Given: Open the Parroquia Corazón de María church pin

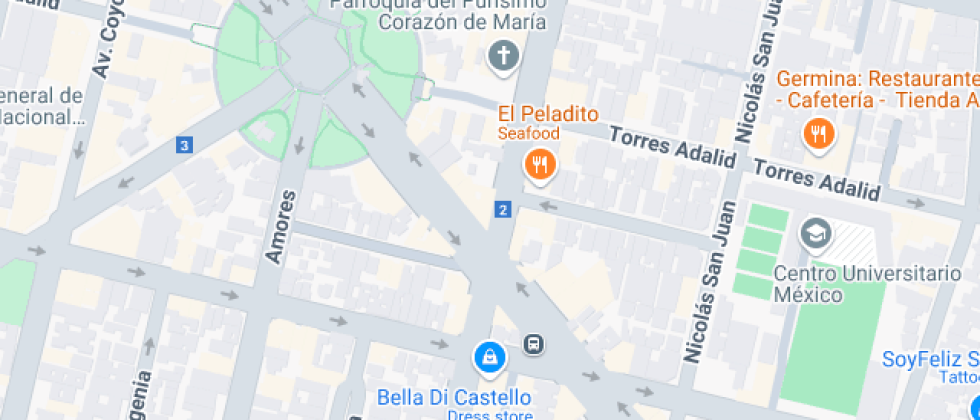Looking at the screenshot, I should click(x=504, y=55).
